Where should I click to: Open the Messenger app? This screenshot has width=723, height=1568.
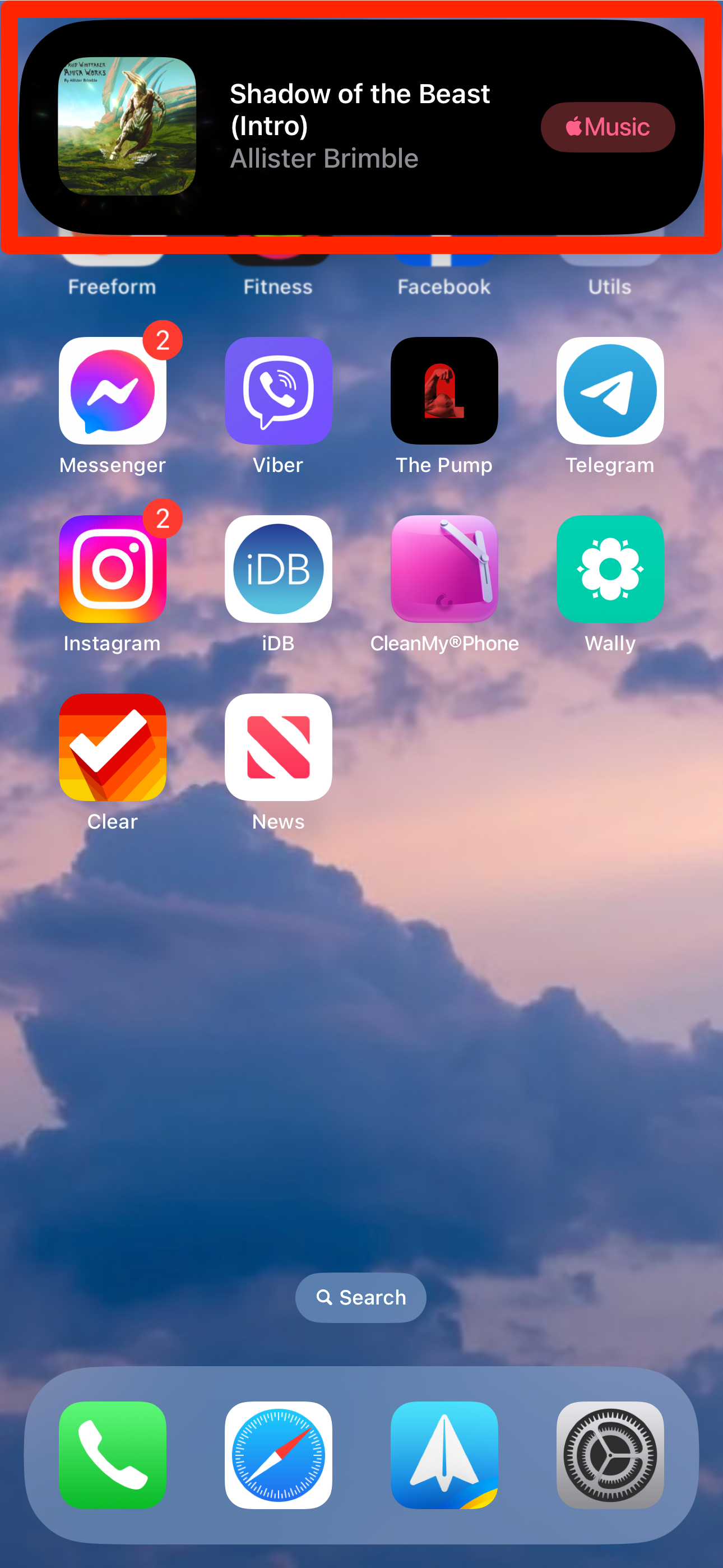112,390
